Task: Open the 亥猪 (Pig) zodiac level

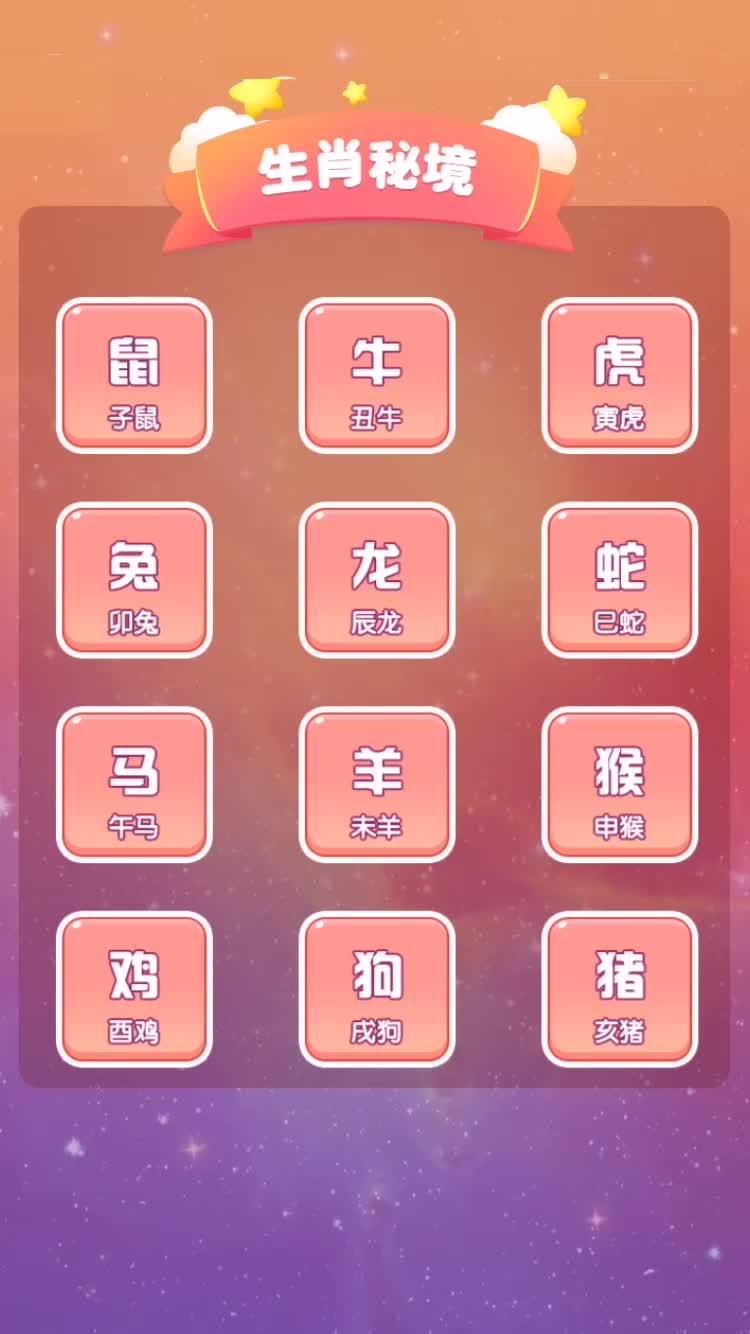Action: (x=620, y=989)
